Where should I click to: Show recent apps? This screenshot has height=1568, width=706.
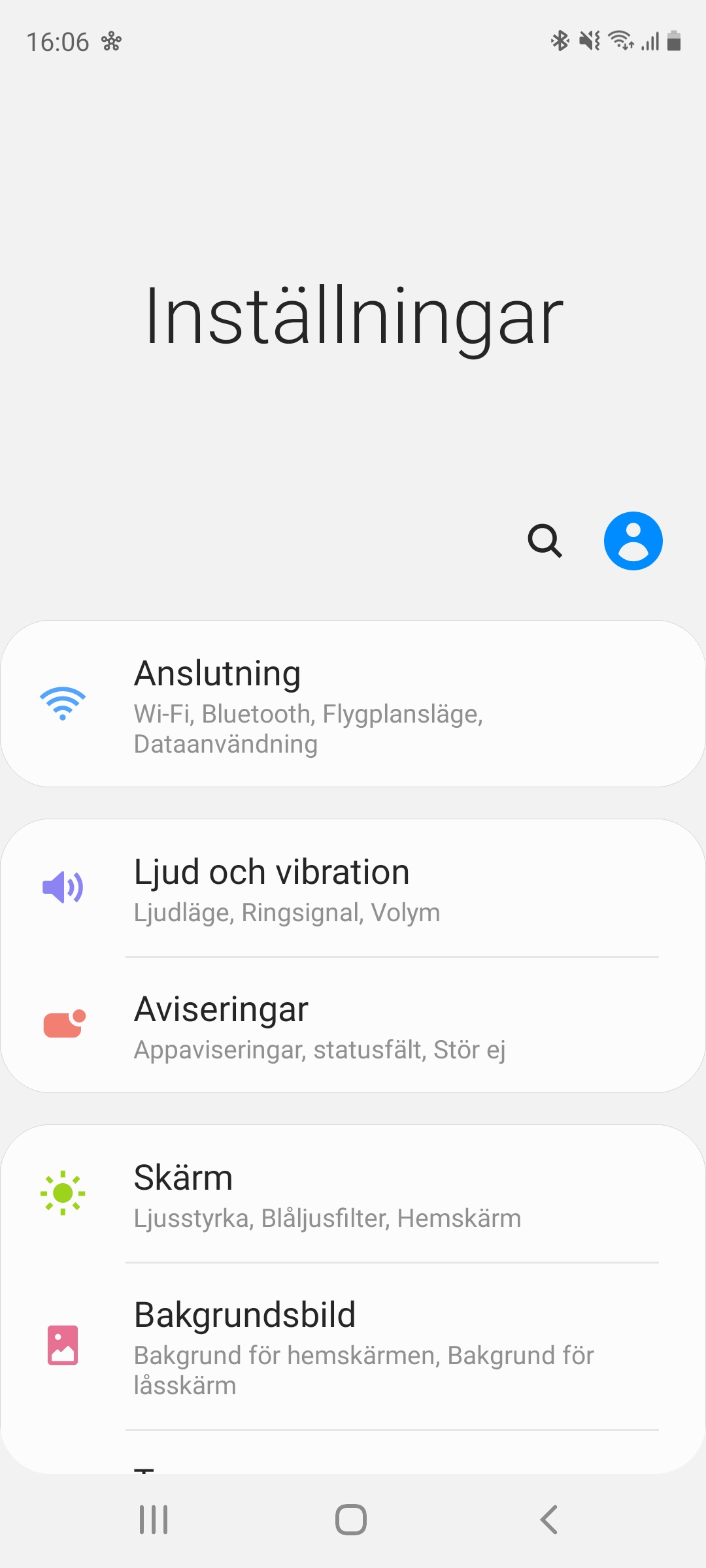[x=154, y=1520]
